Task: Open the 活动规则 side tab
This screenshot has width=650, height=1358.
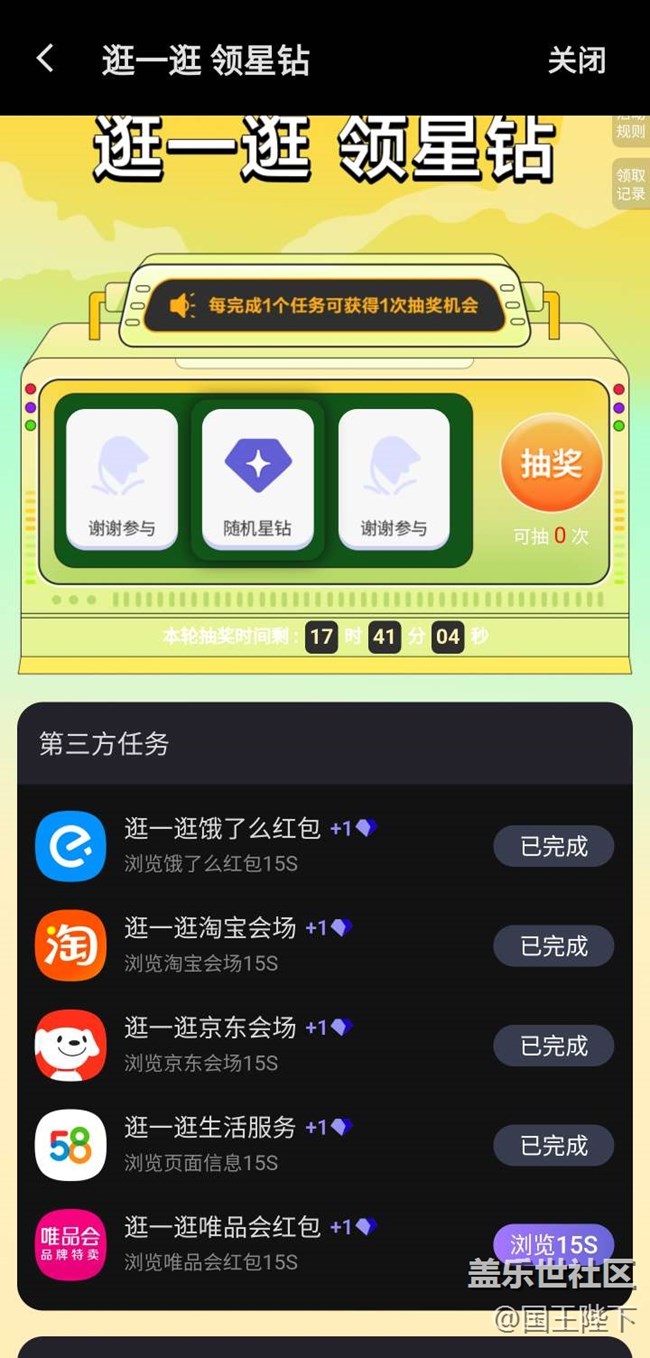Action: pyautogui.click(x=630, y=129)
